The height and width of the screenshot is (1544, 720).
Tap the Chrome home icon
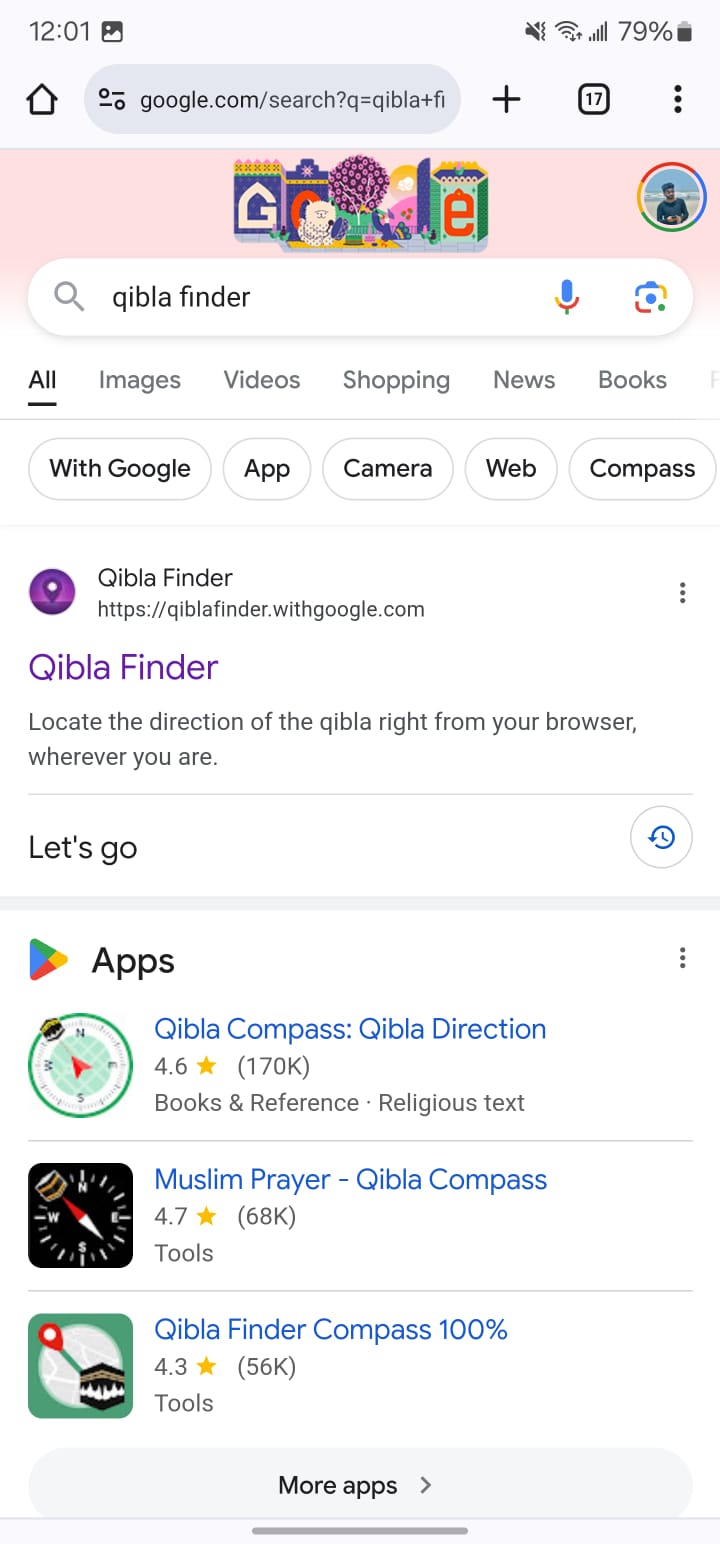pos(42,99)
